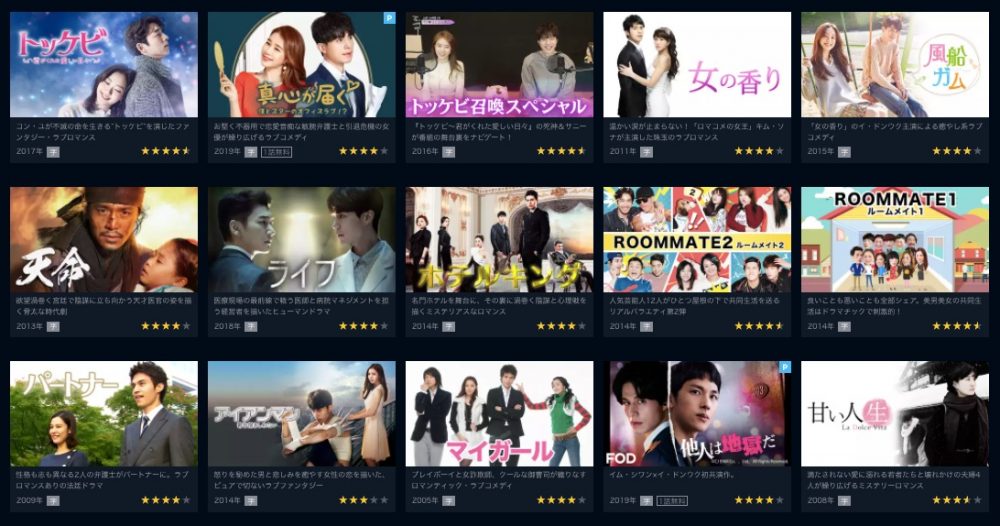Open the 甘い人生 drama card
Image resolution: width=1000 pixels, height=526 pixels.
tap(895, 414)
